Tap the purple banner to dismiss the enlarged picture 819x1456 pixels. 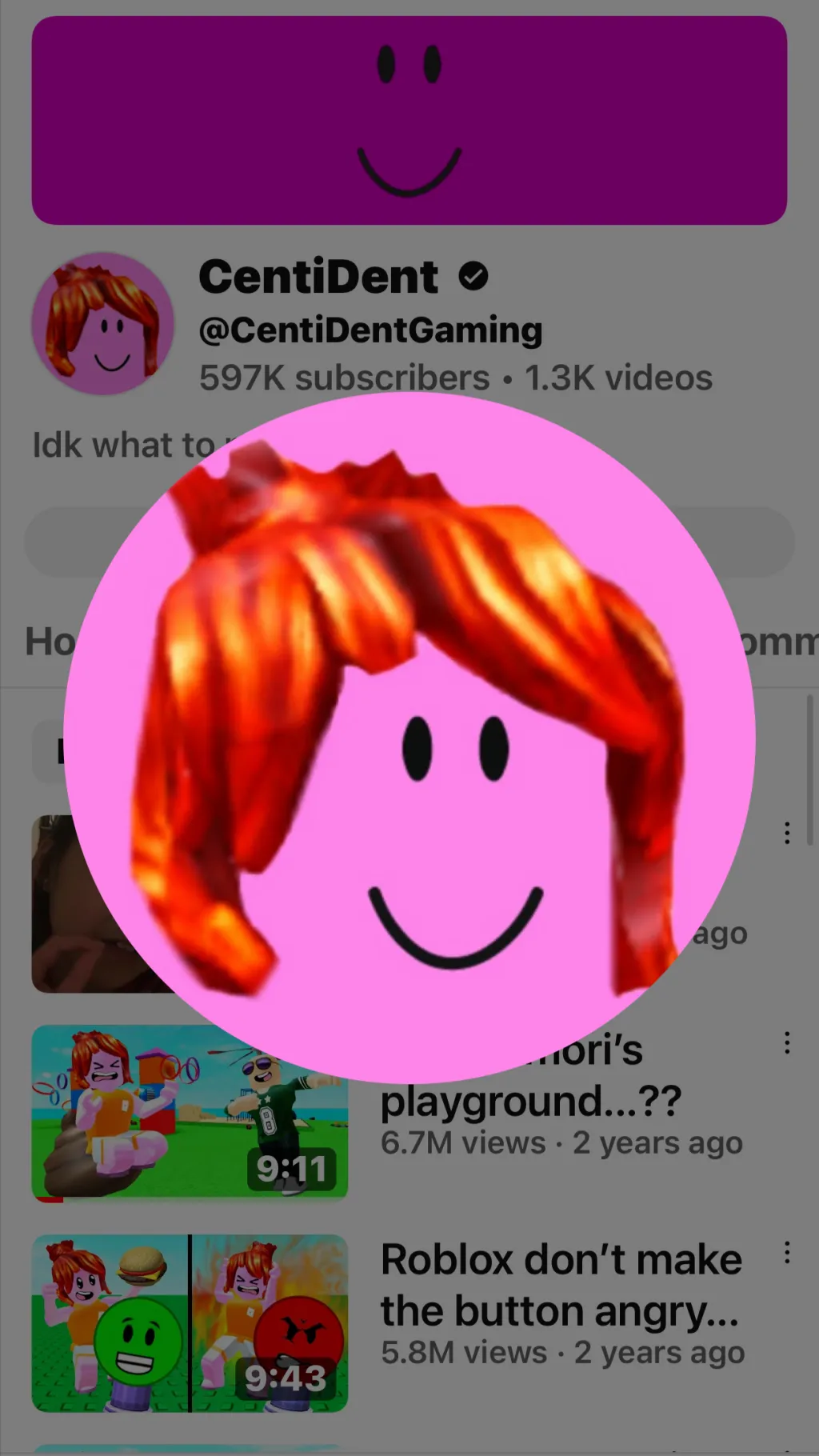point(409,120)
